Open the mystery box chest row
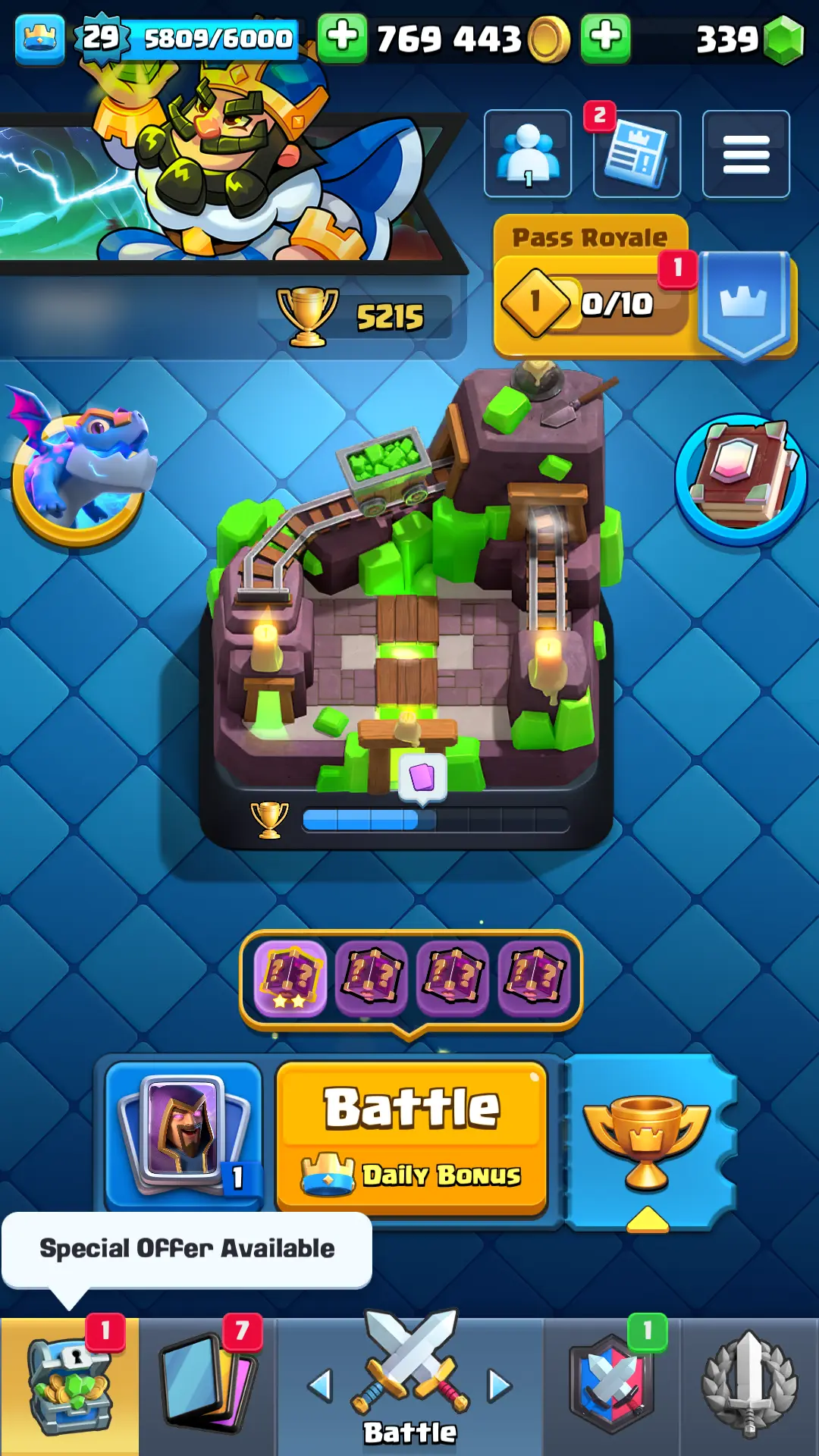Viewport: 819px width, 1456px height. click(411, 978)
